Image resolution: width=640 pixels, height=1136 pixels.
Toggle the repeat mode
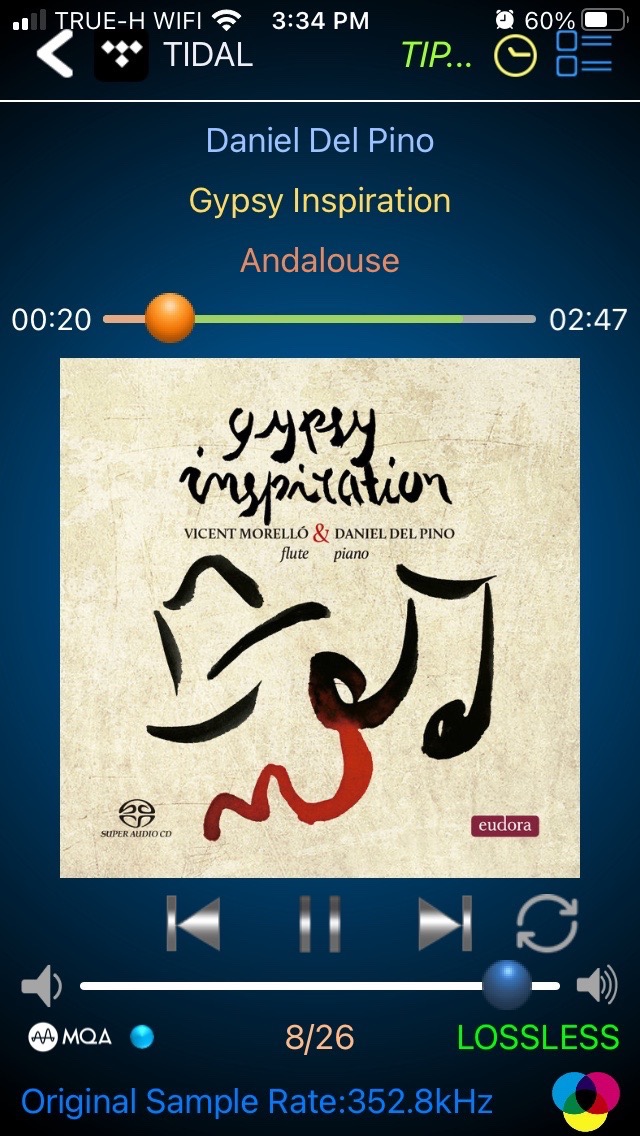[547, 924]
